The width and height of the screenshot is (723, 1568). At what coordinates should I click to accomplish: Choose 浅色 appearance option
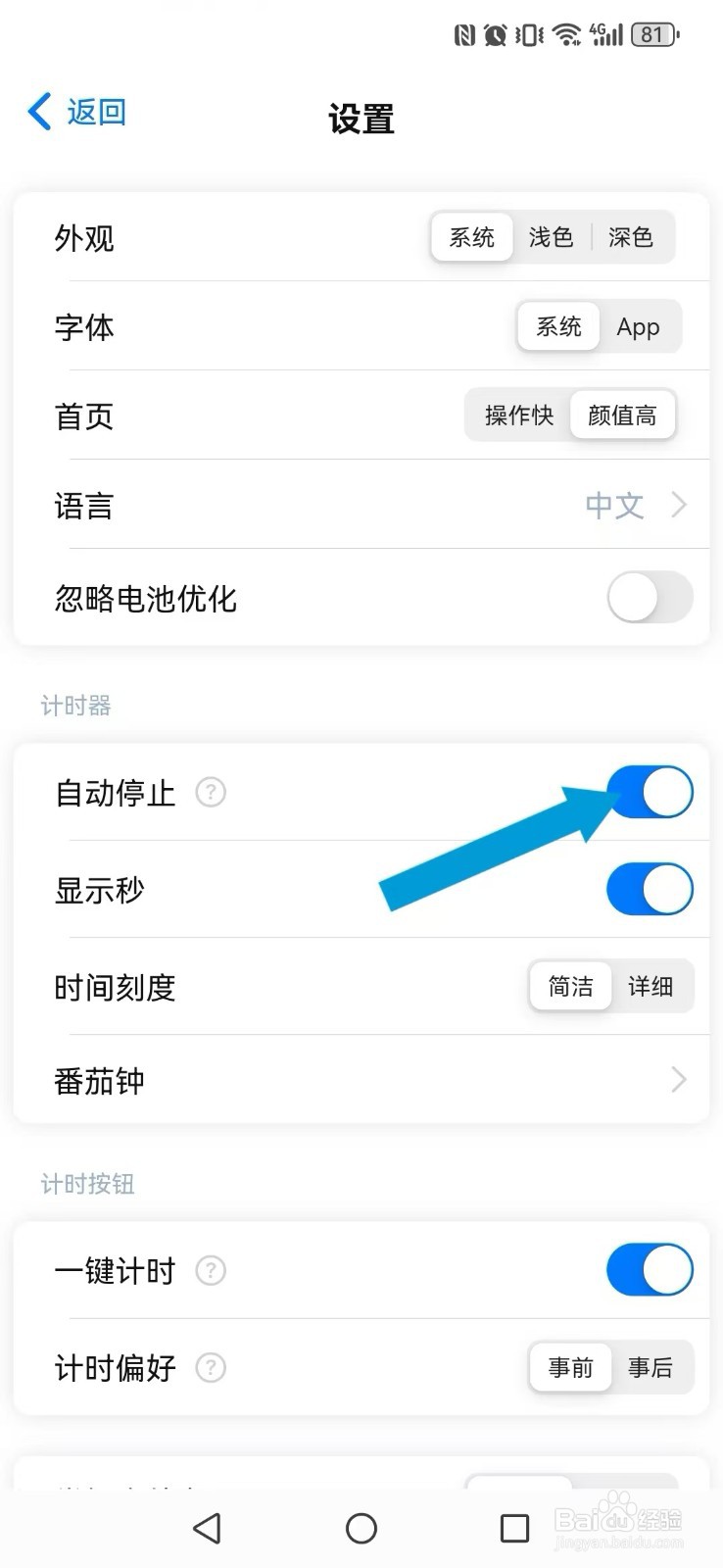tap(552, 237)
